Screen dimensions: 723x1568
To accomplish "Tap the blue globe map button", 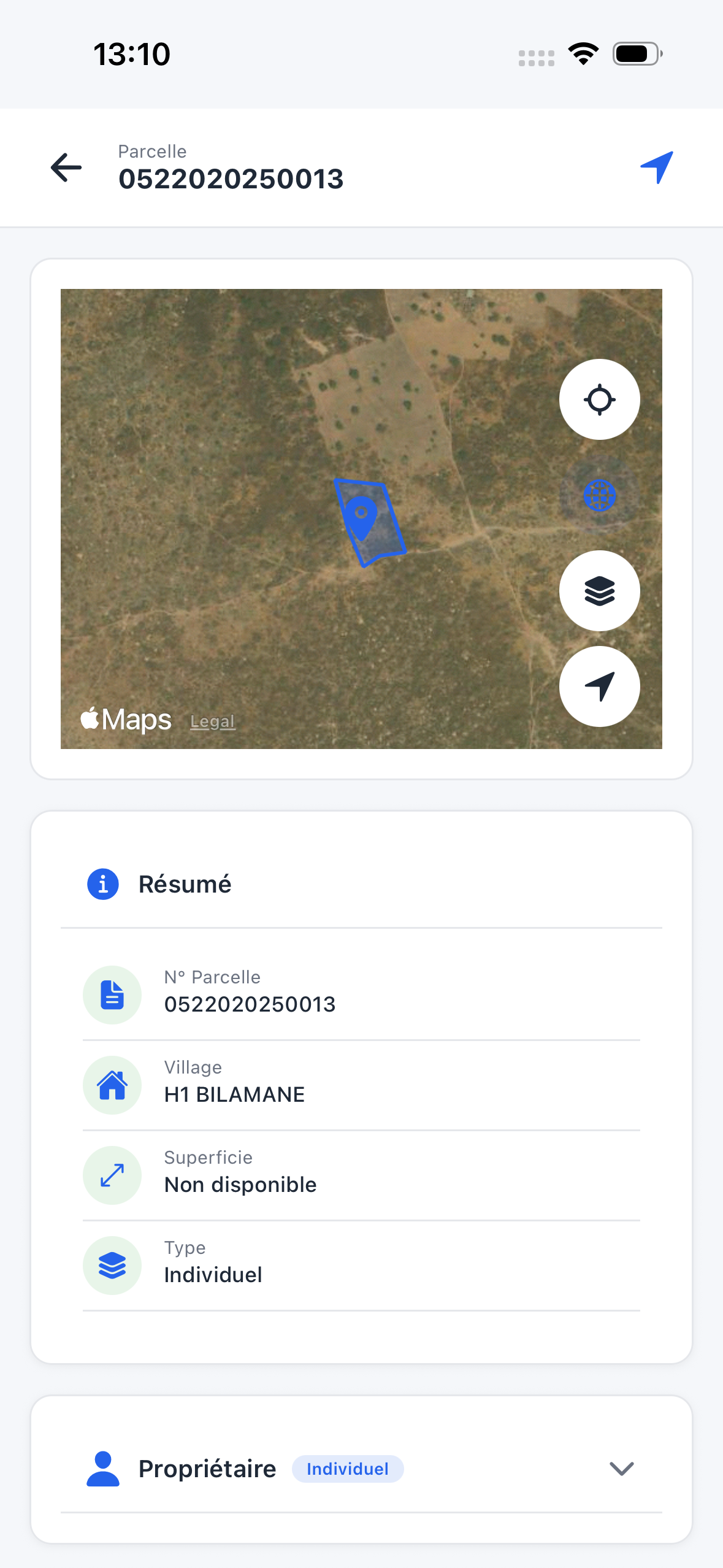I will coord(599,495).
